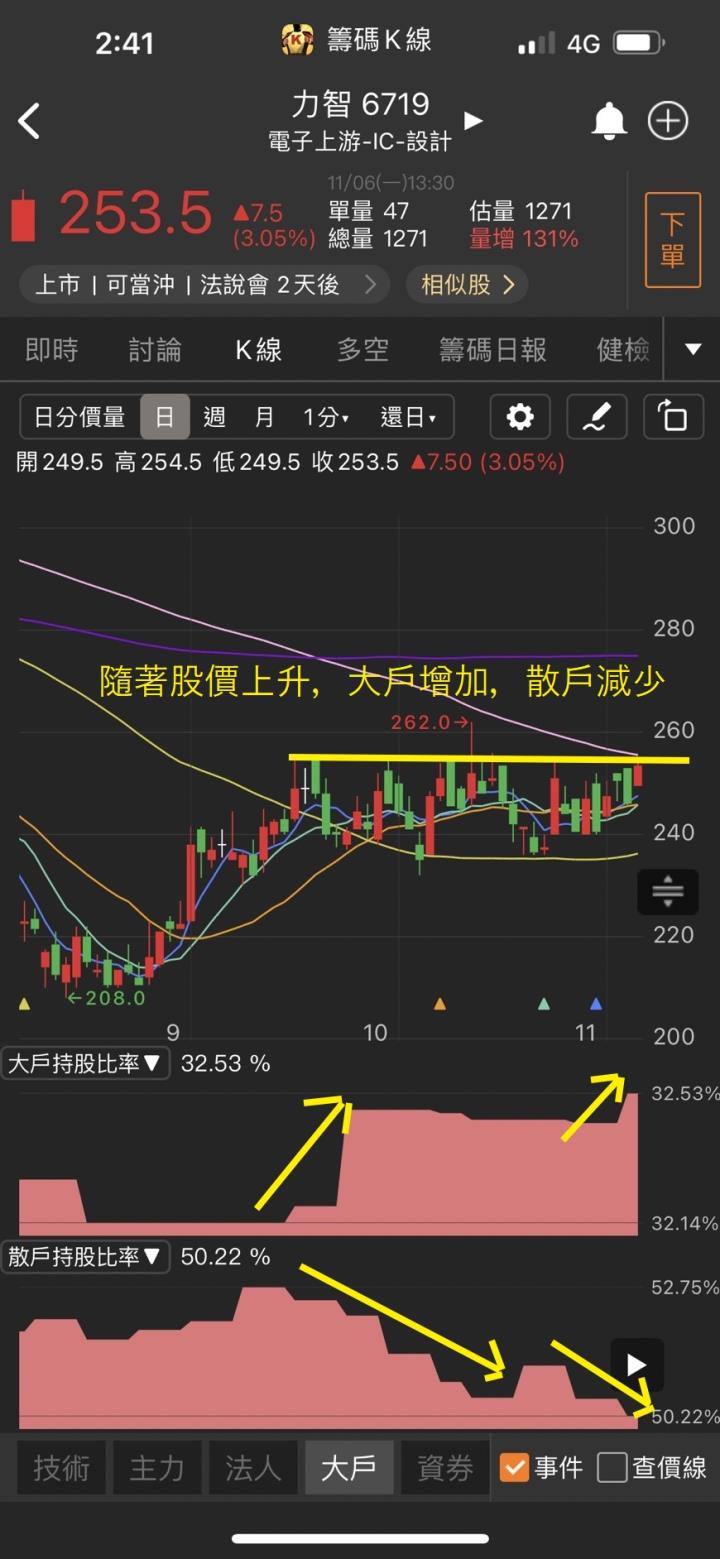The width and height of the screenshot is (720, 1559).
Task: Open the 還日 restoration dropdown
Action: pos(409,417)
